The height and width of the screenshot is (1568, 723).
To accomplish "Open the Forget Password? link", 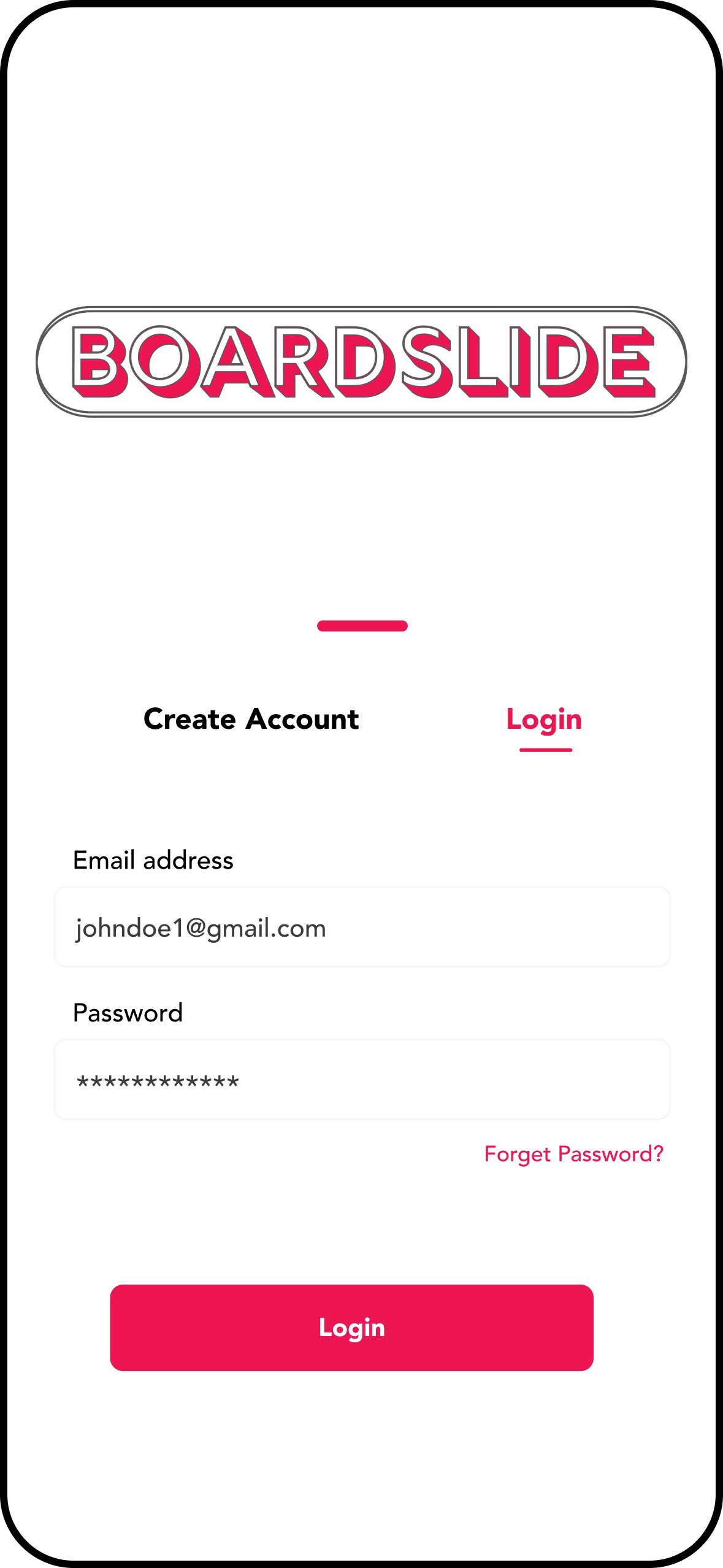I will pos(573,1155).
